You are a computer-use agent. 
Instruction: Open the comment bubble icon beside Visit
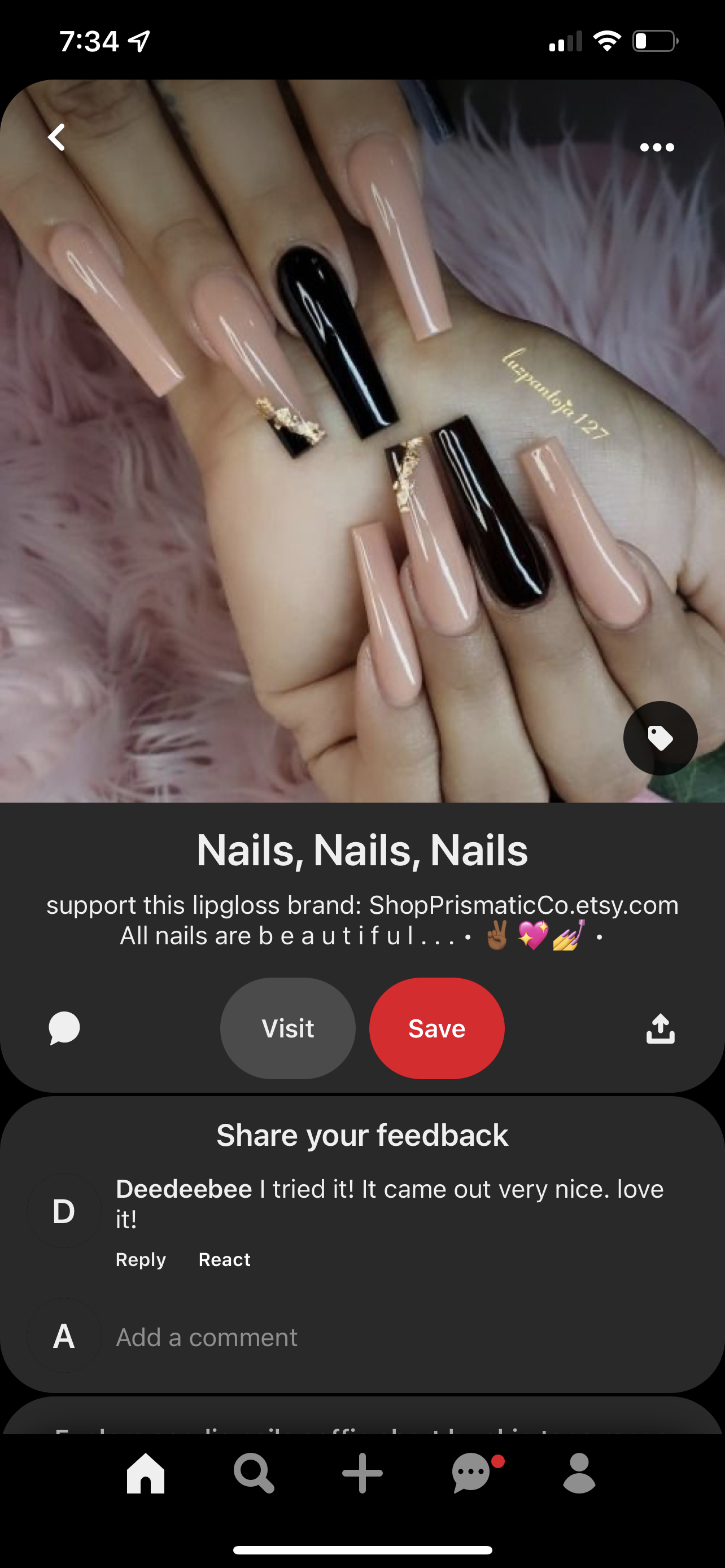pyautogui.click(x=64, y=1028)
